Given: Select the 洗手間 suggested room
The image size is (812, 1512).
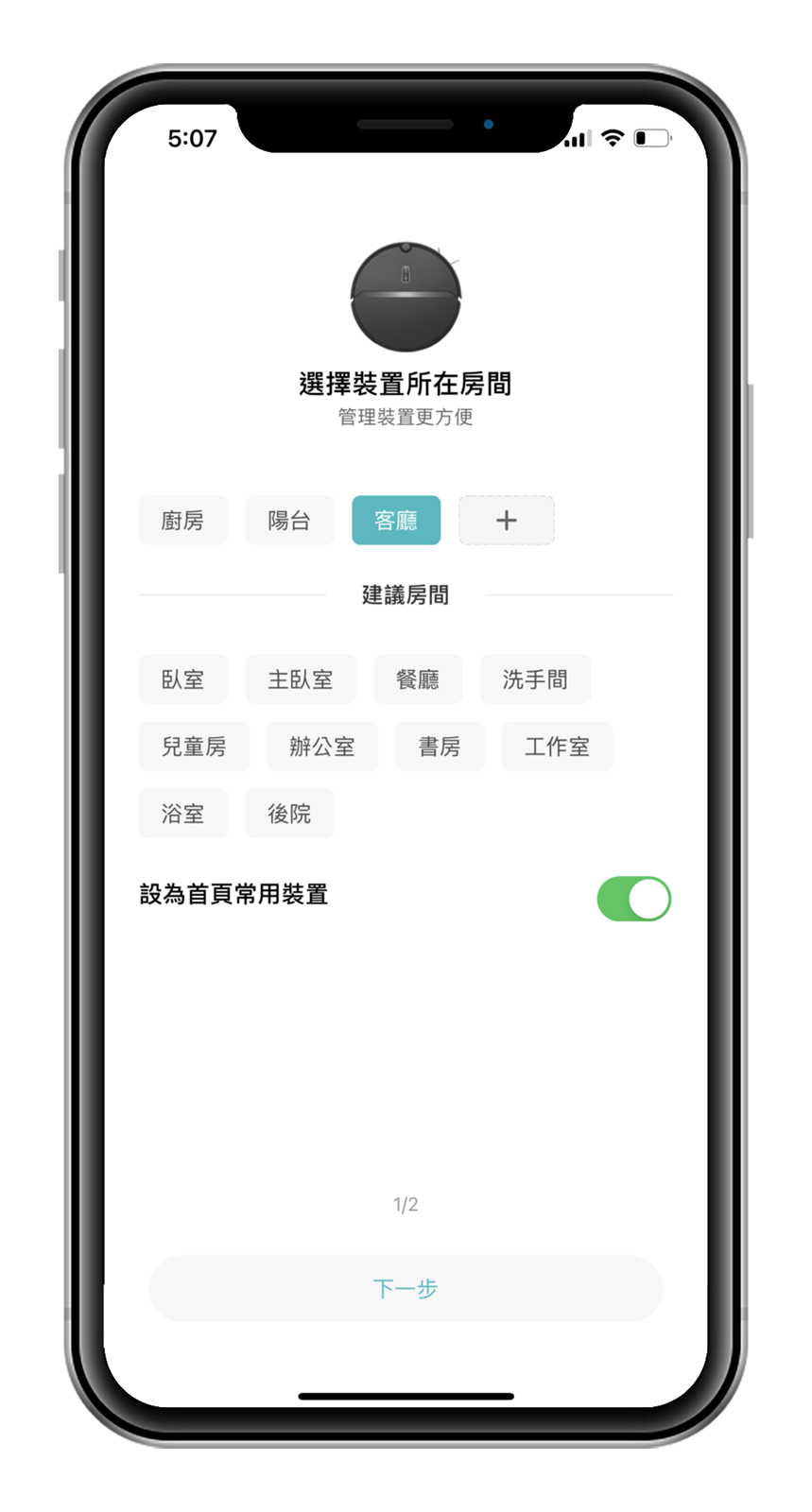Looking at the screenshot, I should (535, 679).
